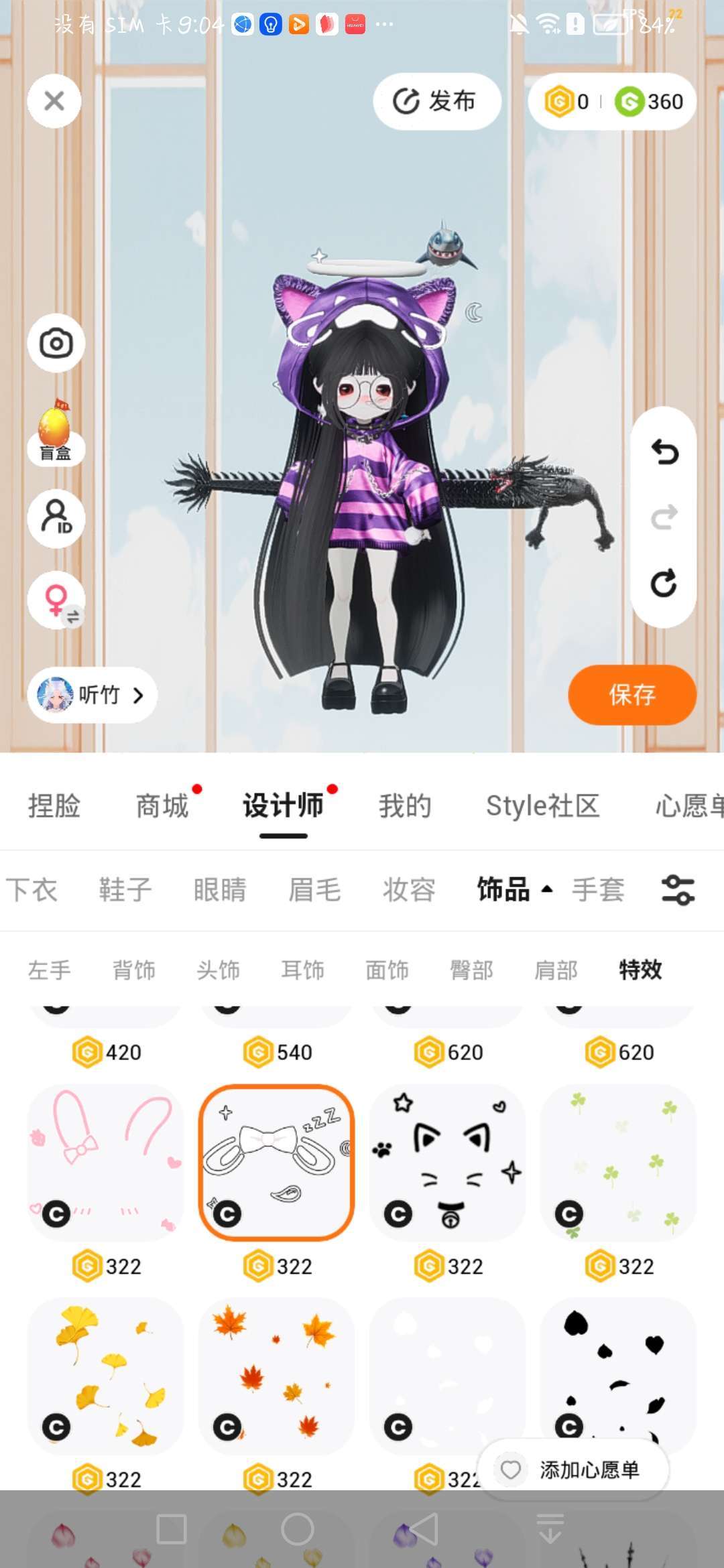Open the Style社区 tab
This screenshot has width=724, height=1568.
tap(542, 805)
